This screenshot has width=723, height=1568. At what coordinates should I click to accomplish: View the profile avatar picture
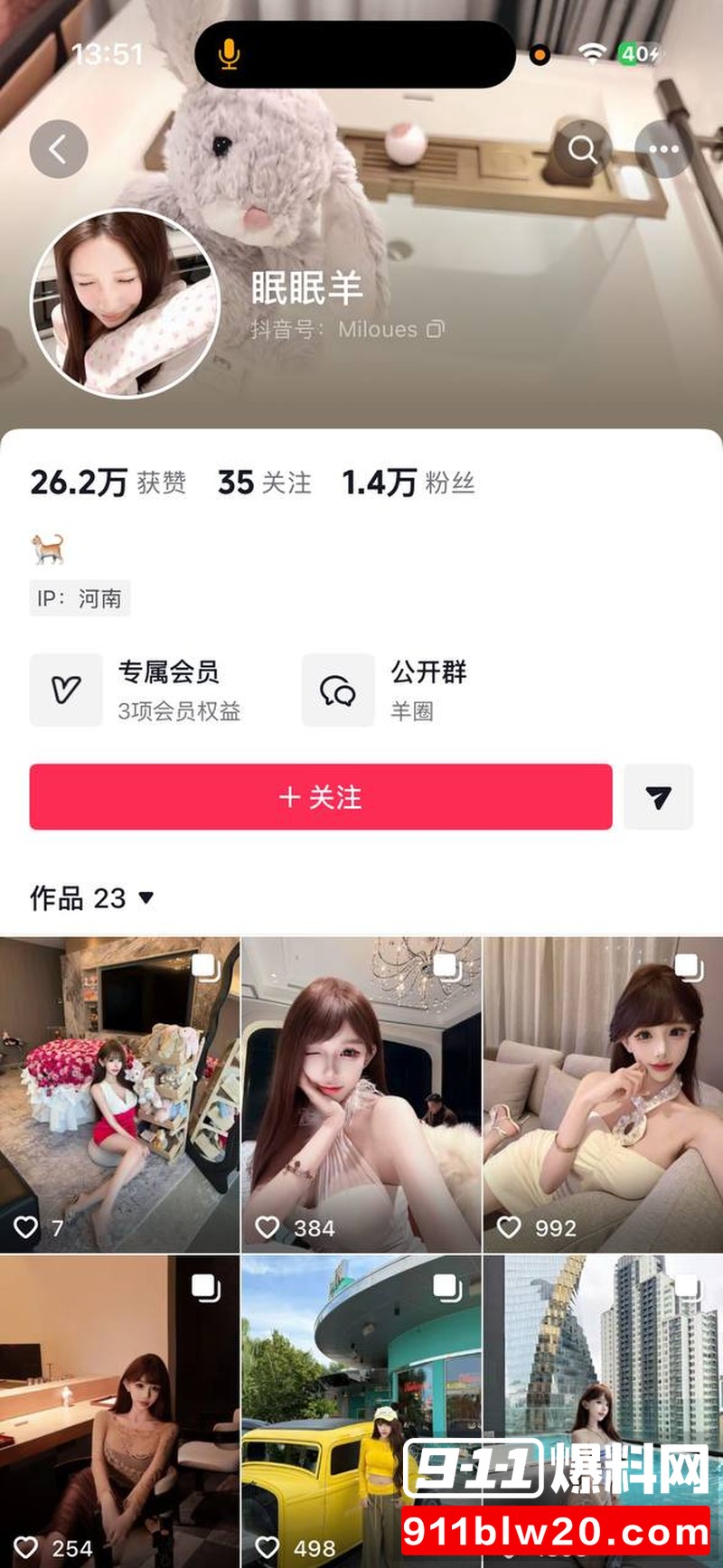point(125,304)
